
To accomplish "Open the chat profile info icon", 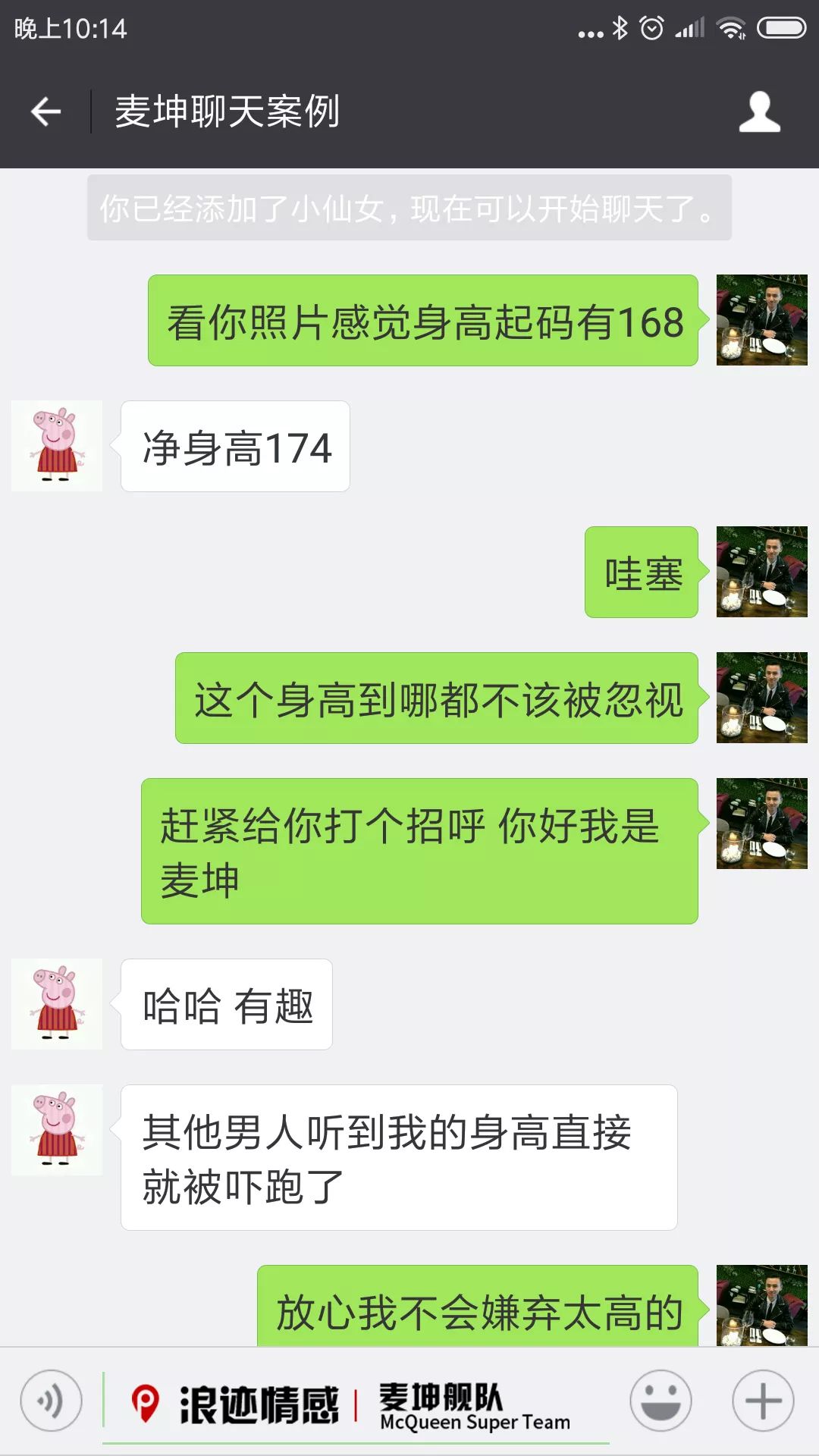I will [x=759, y=112].
